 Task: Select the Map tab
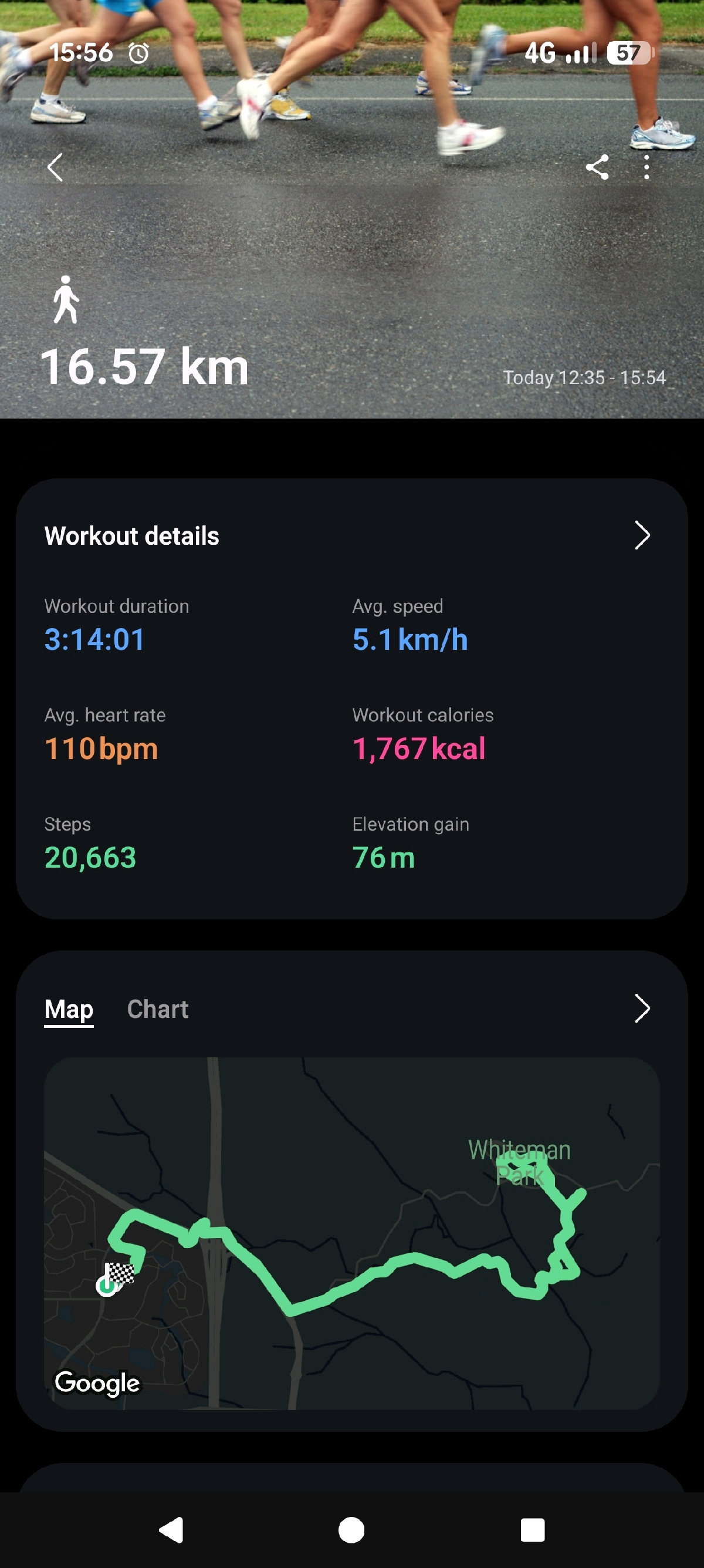tap(69, 1009)
